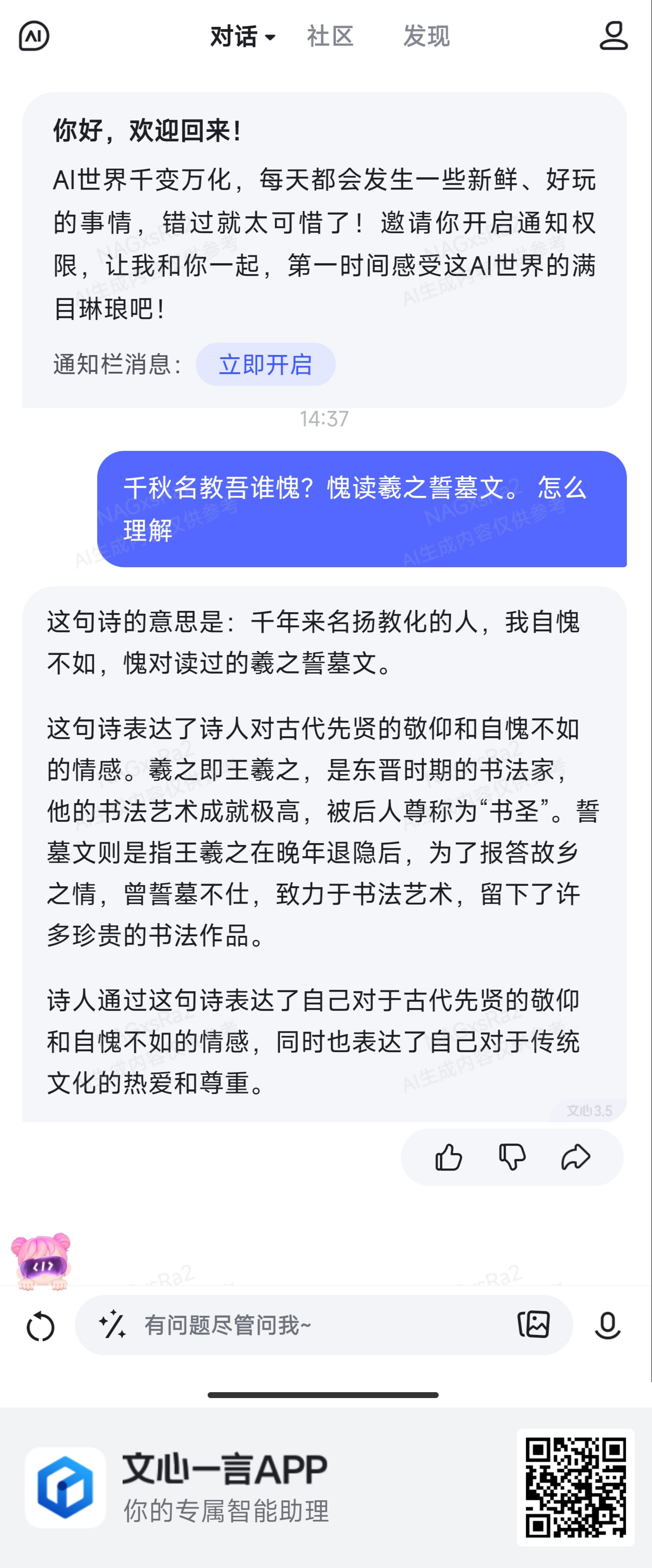Open the AI logo menu icon
This screenshot has height=1568, width=652.
click(x=34, y=36)
